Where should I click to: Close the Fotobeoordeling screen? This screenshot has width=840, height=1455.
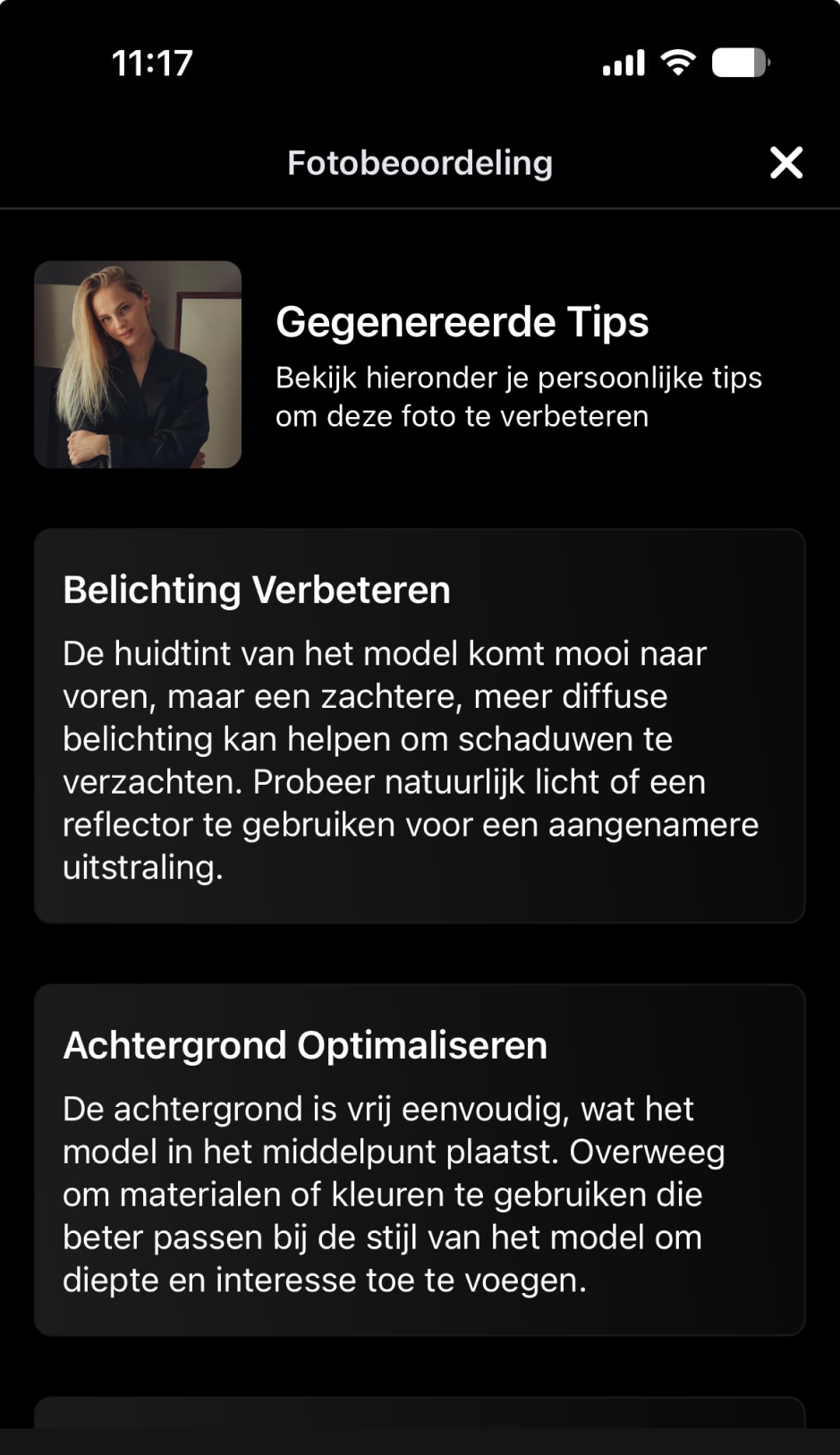pos(785,162)
